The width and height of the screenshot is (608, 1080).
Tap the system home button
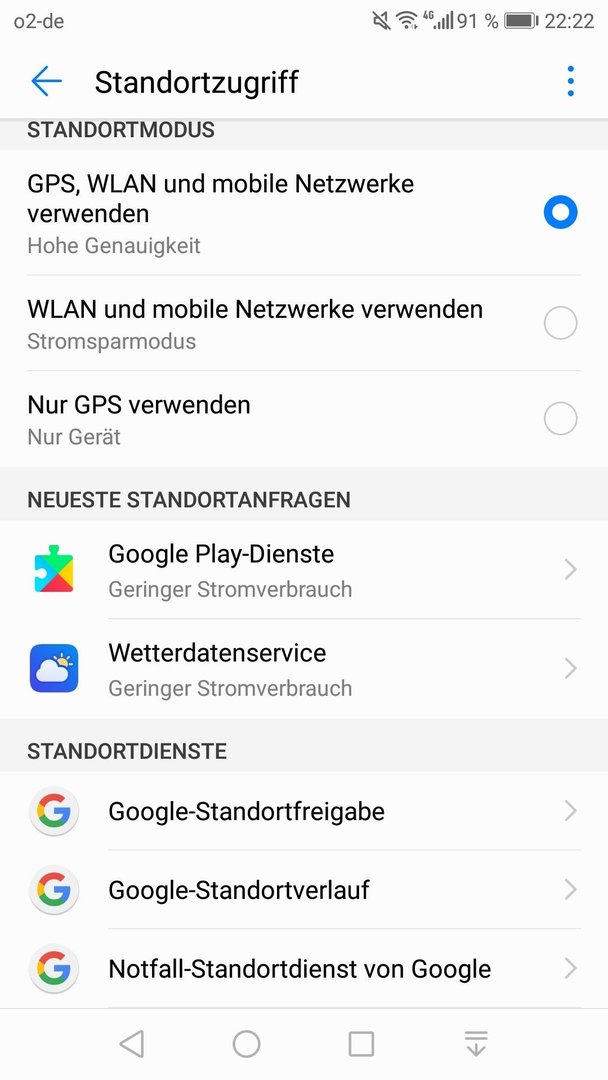[247, 1043]
